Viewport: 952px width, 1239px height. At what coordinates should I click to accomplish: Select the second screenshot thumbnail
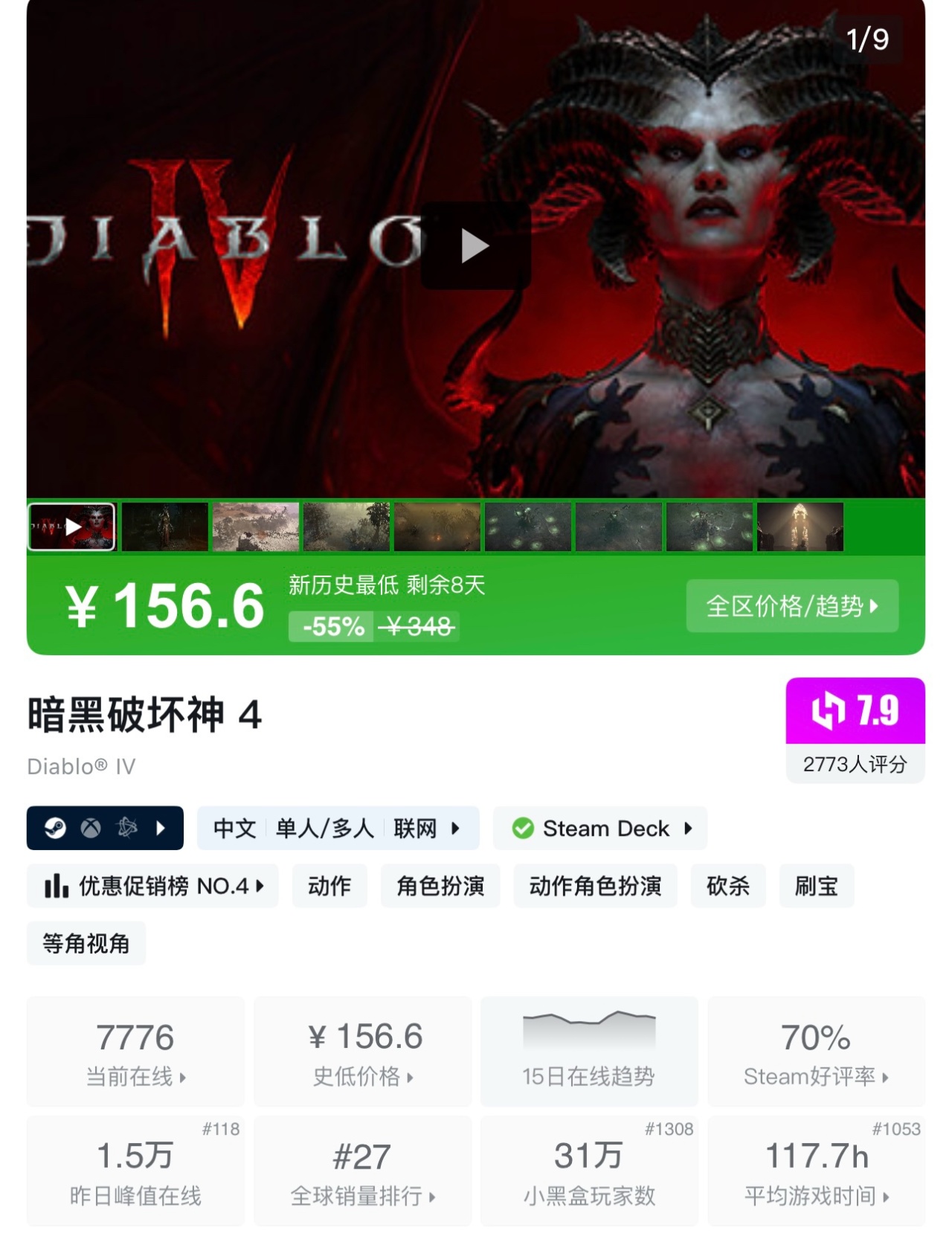click(x=165, y=527)
